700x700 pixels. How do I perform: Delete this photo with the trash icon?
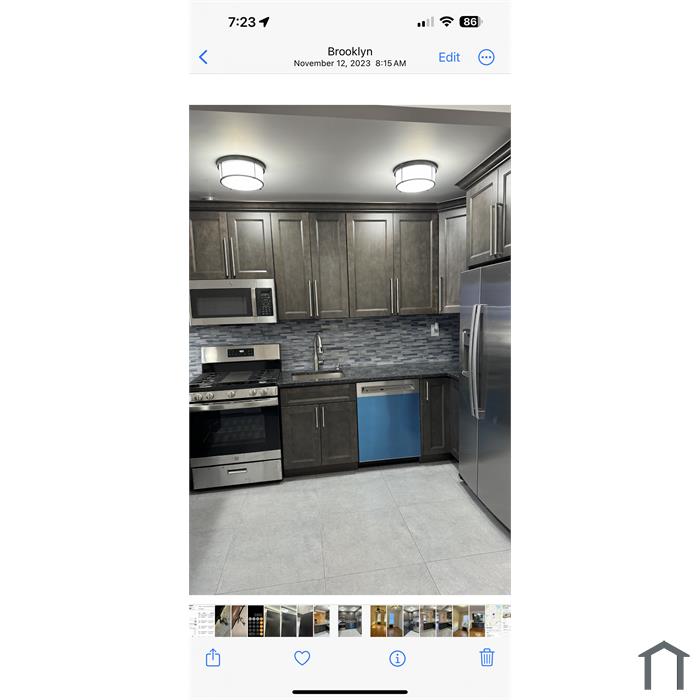click(486, 657)
